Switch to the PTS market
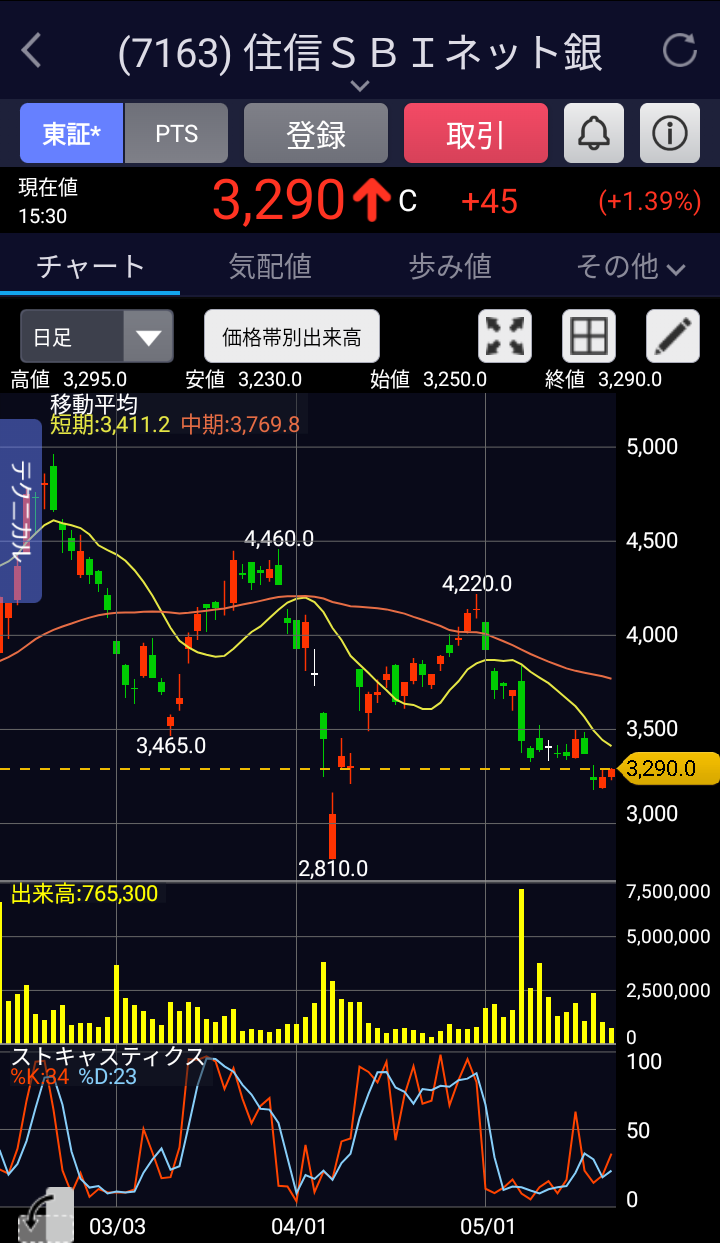Viewport: 720px width, 1243px height. pyautogui.click(x=177, y=134)
